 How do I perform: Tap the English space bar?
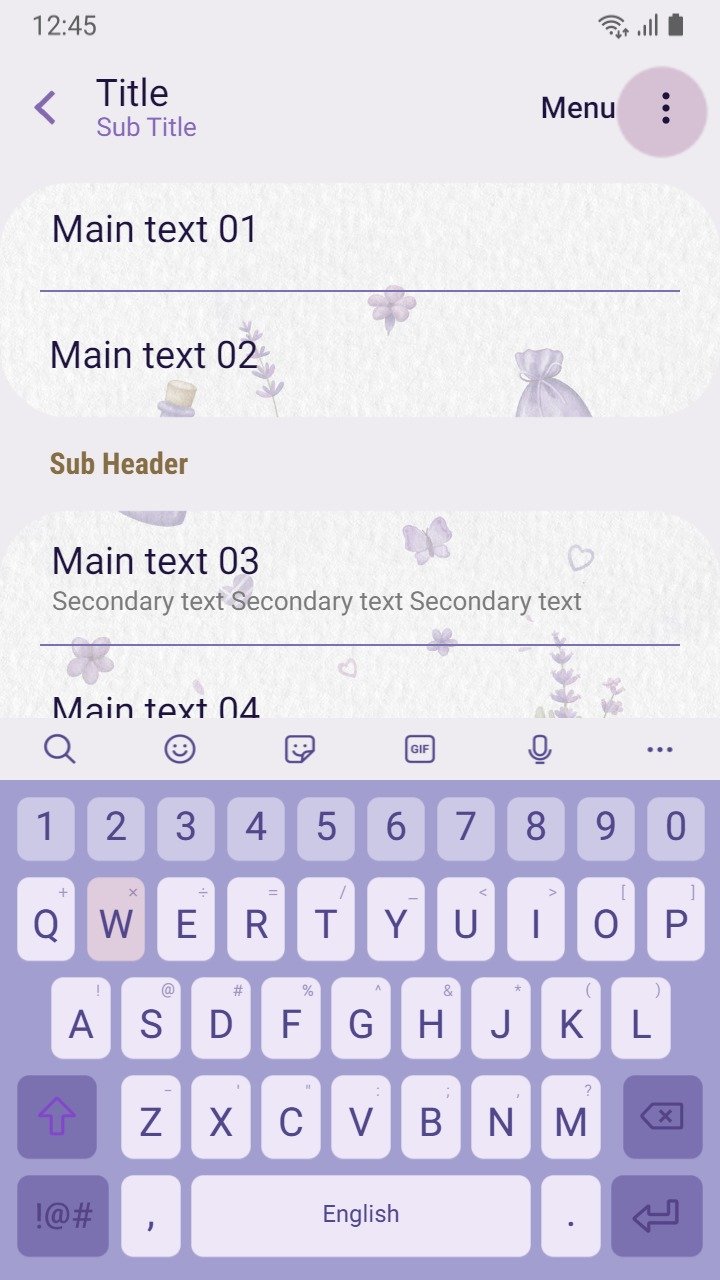361,1216
